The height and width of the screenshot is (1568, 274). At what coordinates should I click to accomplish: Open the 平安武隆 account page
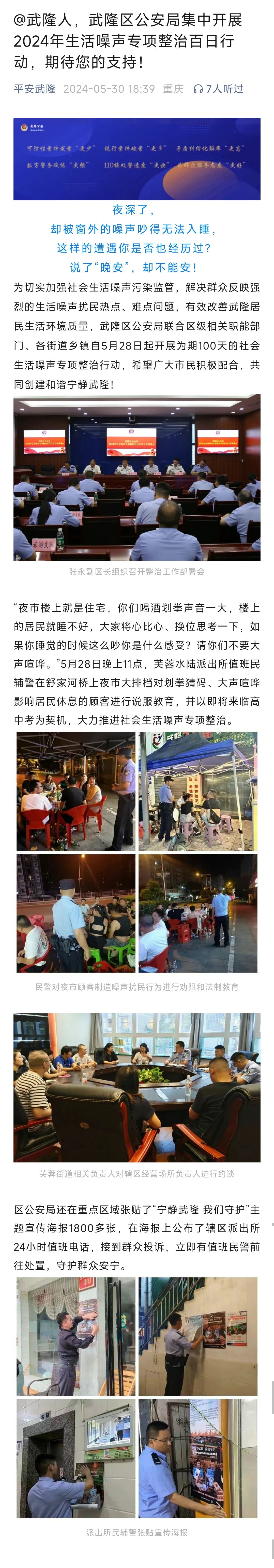[x=35, y=89]
